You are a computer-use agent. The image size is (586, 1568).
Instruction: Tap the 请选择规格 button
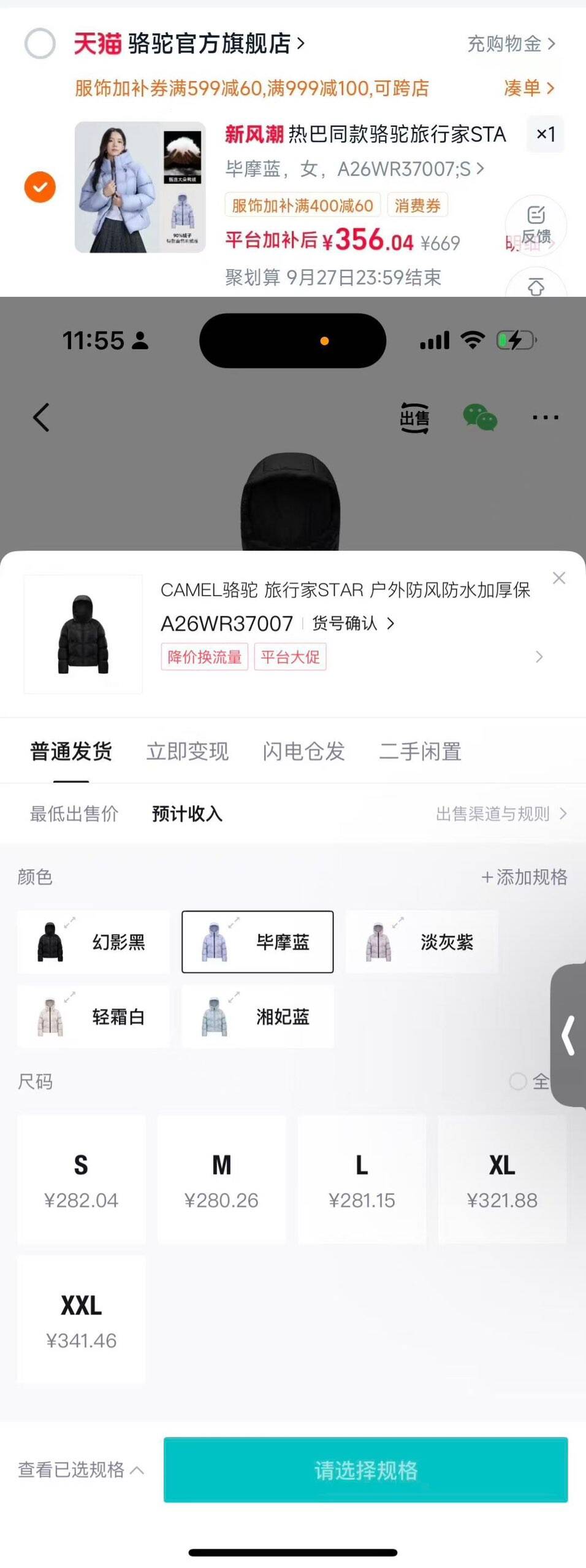pos(365,1469)
